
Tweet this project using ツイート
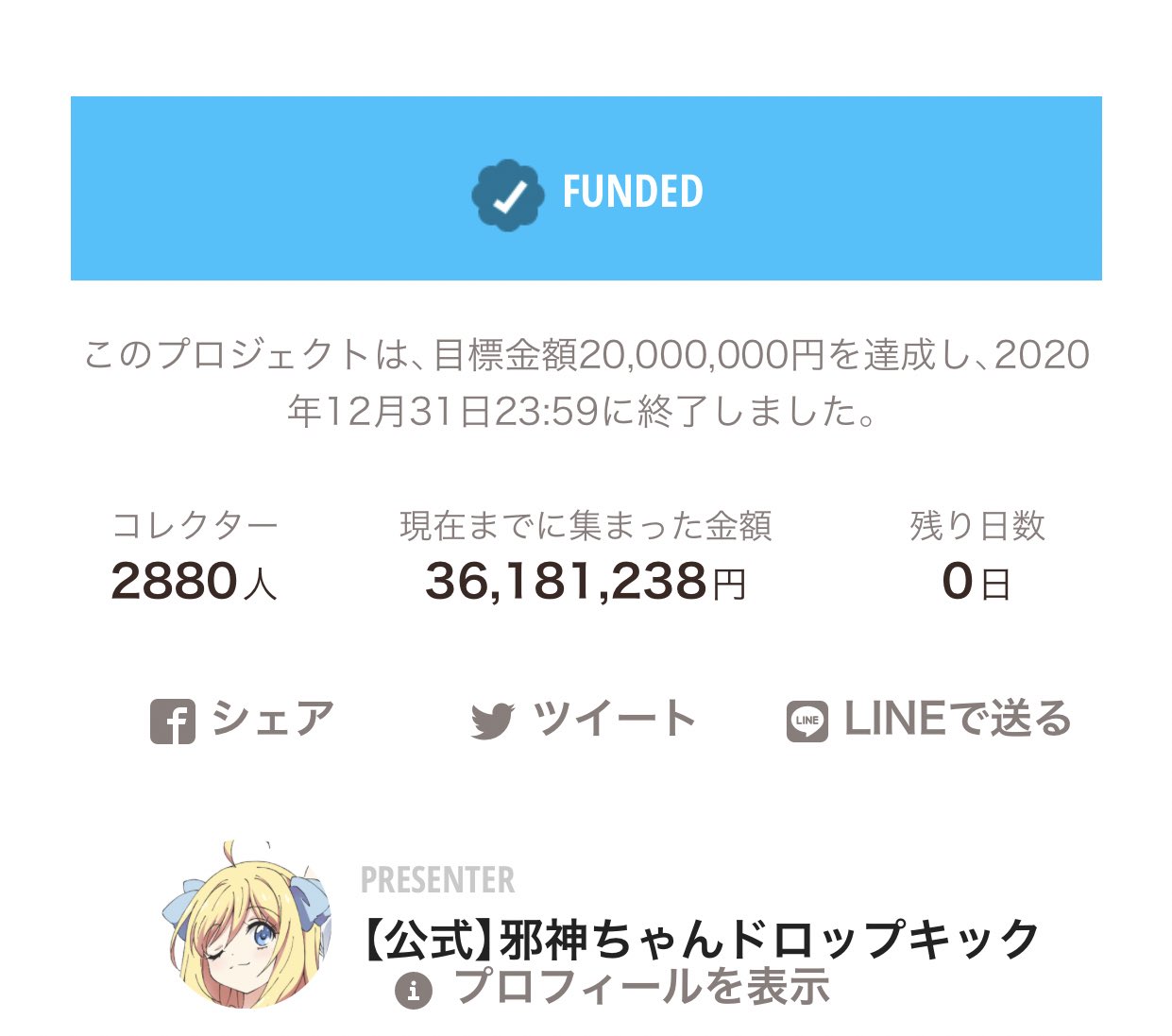583,721
